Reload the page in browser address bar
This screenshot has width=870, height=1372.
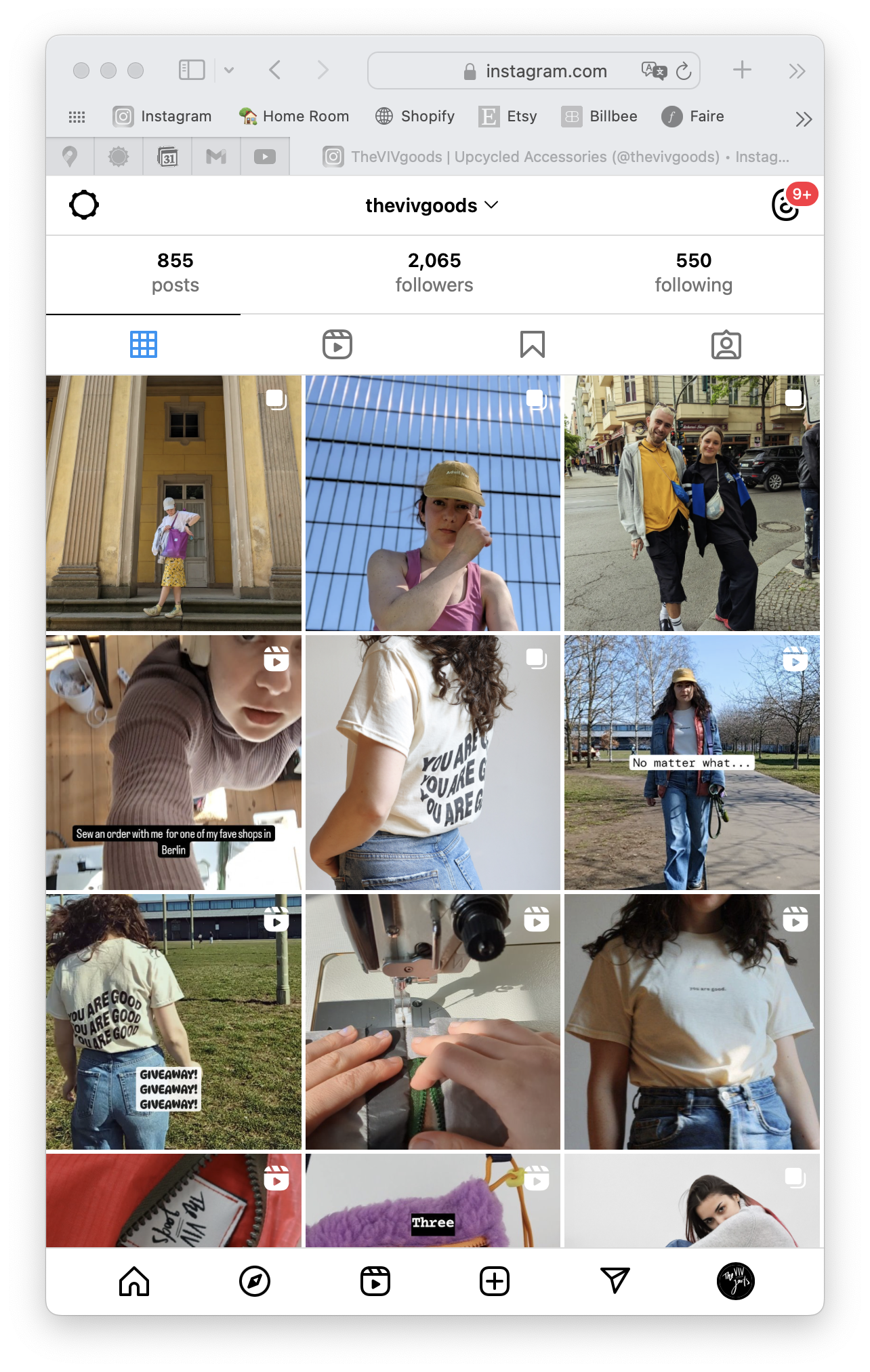(x=684, y=70)
